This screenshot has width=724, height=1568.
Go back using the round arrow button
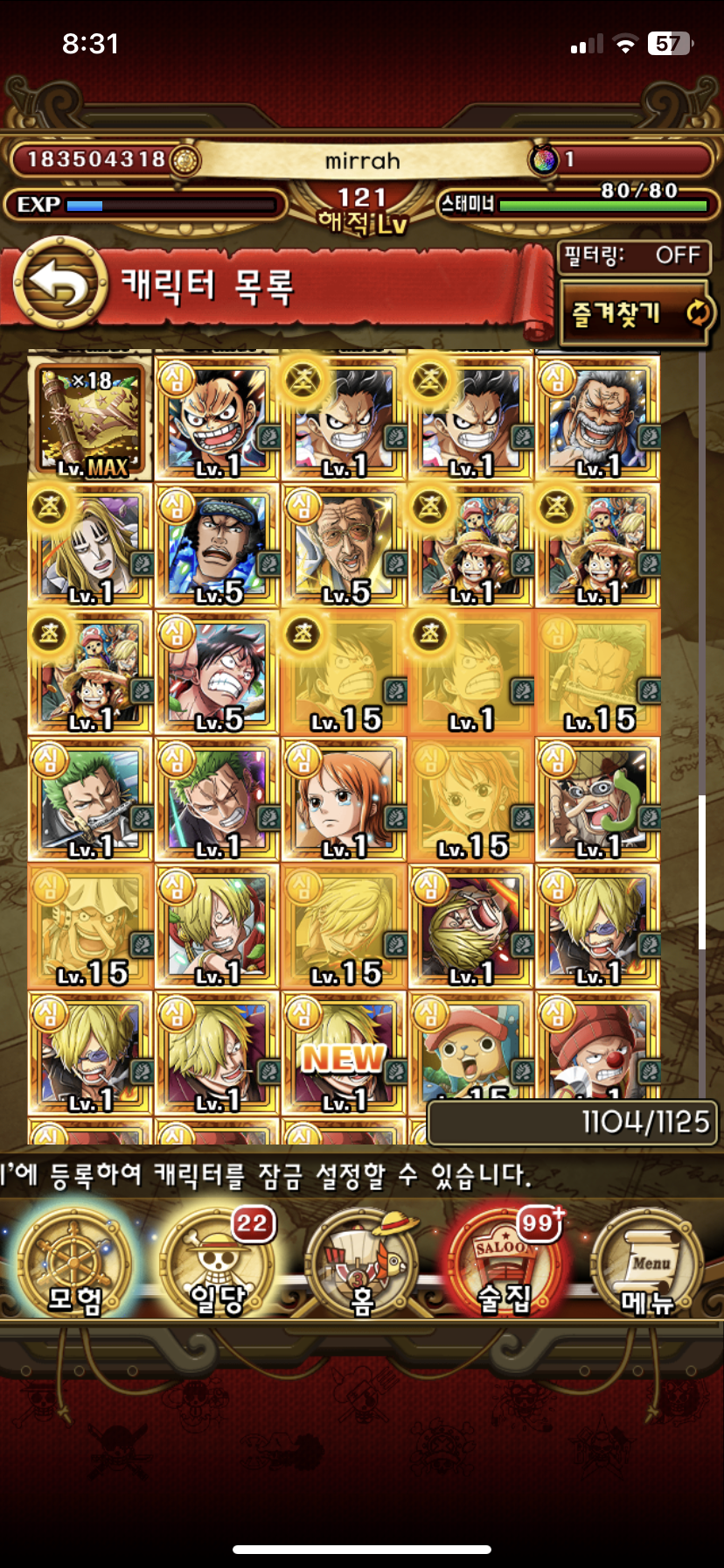point(59,284)
